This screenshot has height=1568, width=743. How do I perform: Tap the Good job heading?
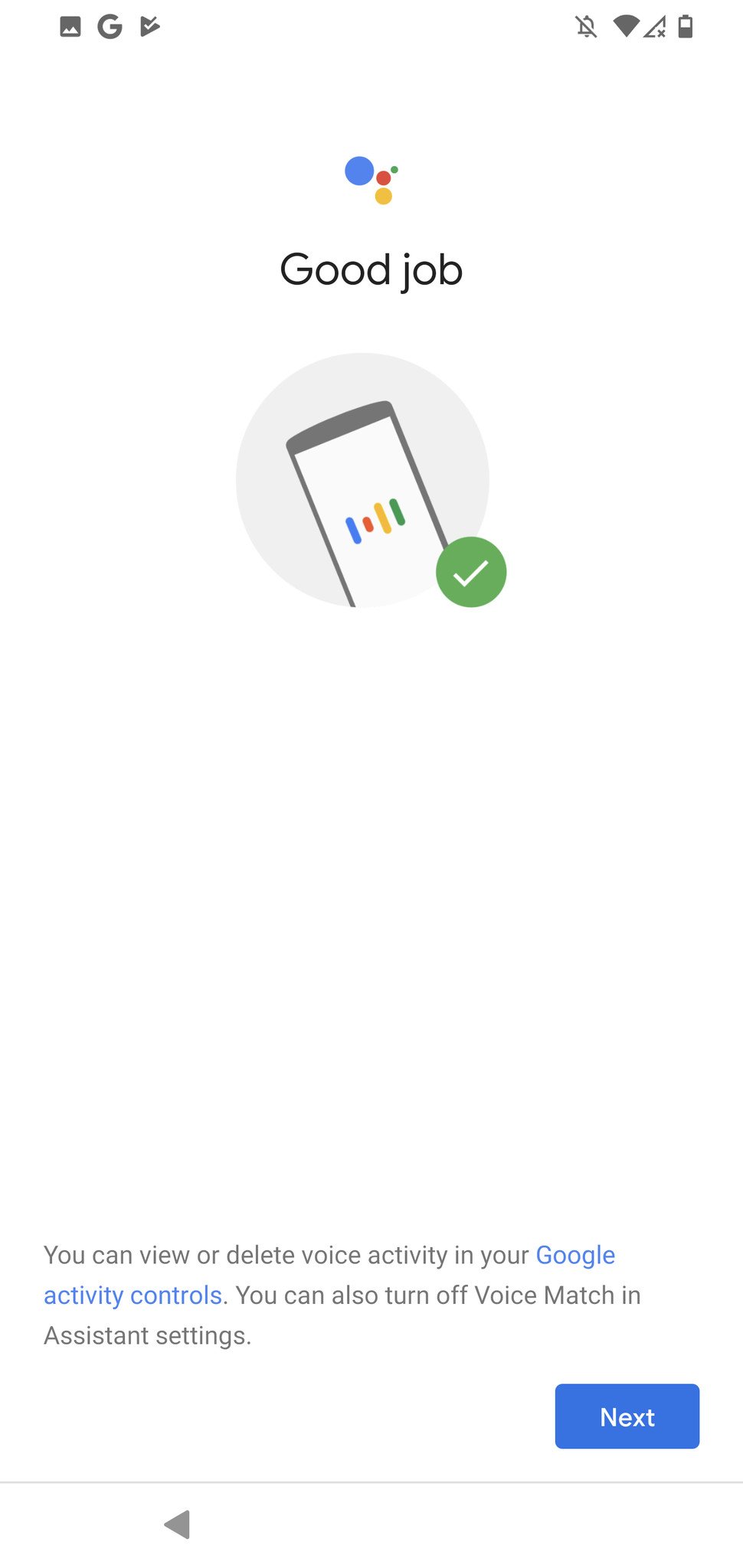click(371, 269)
